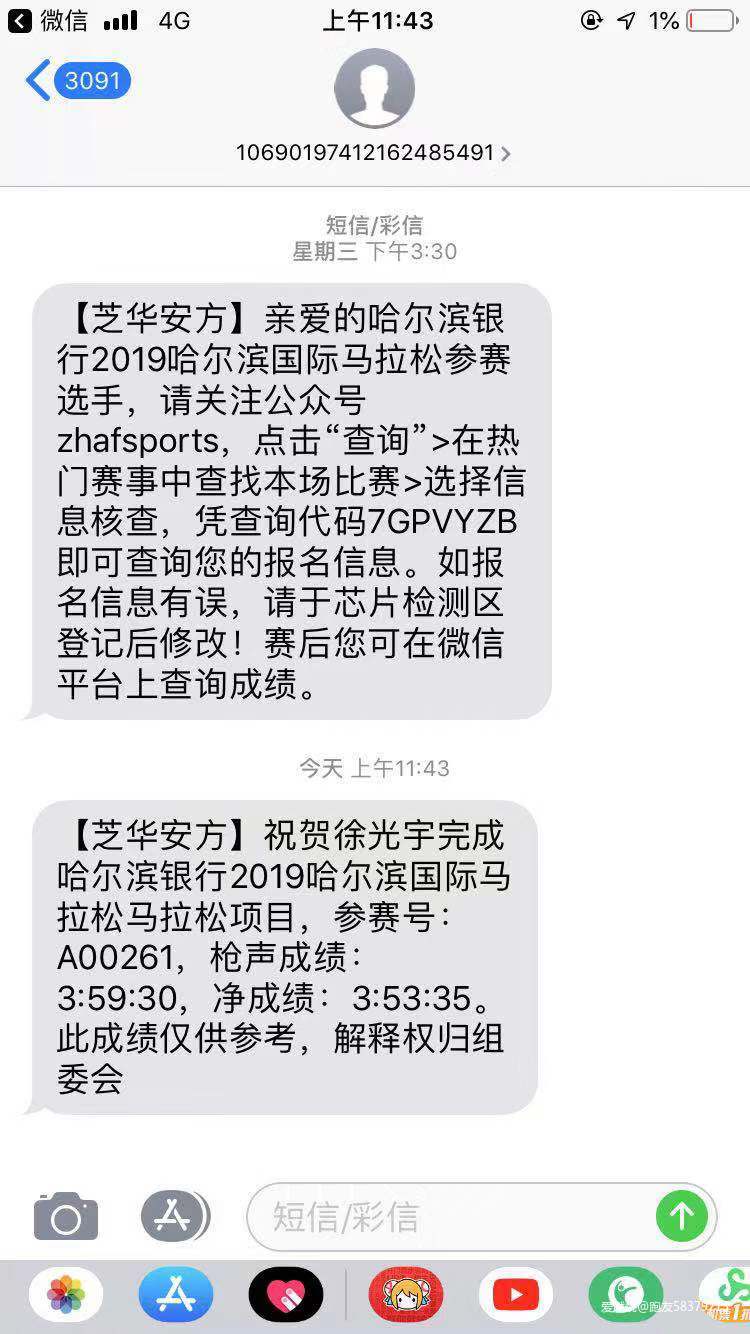Tap the green chat app icon in the dock
Screen dimensions: 750x1334
[x=626, y=1294]
